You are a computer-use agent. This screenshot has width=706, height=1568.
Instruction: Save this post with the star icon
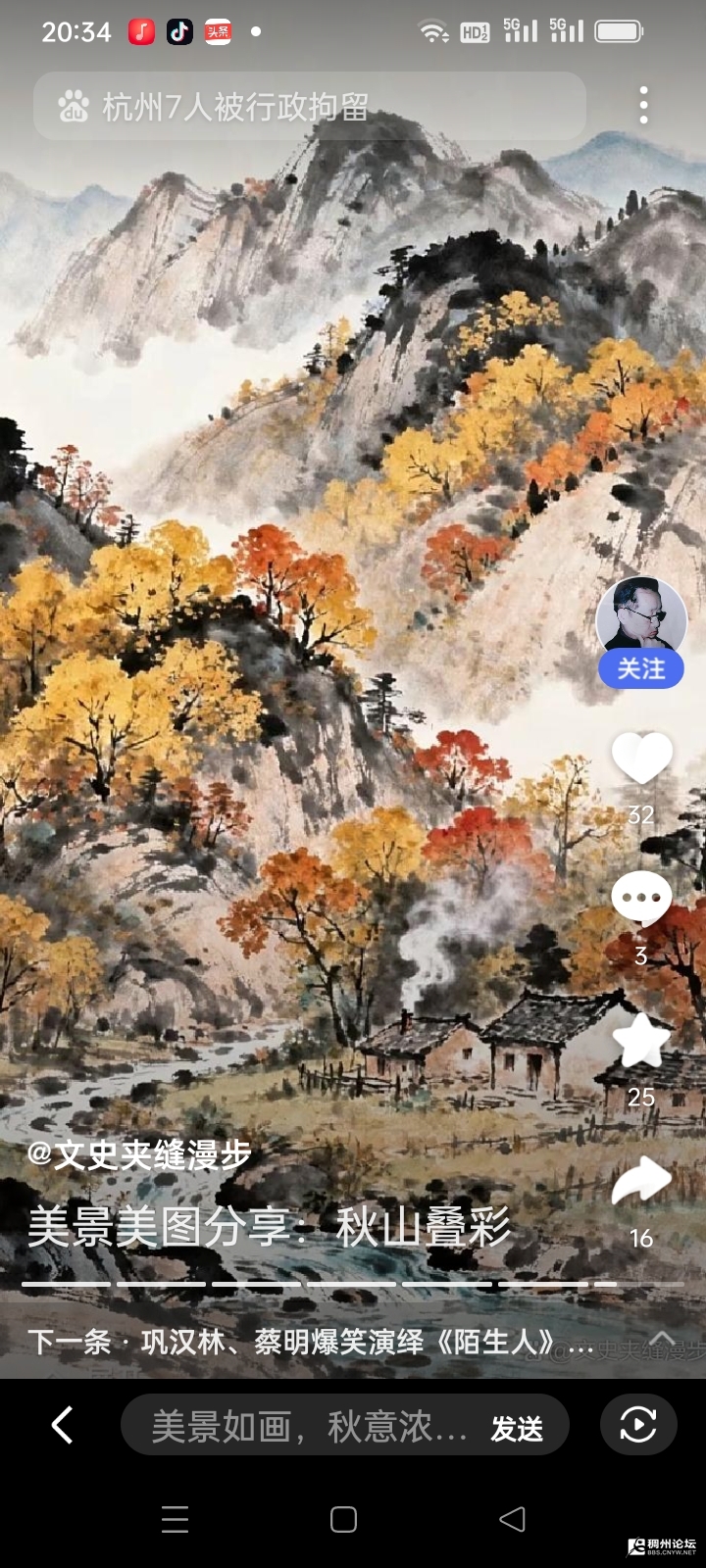tap(641, 1041)
